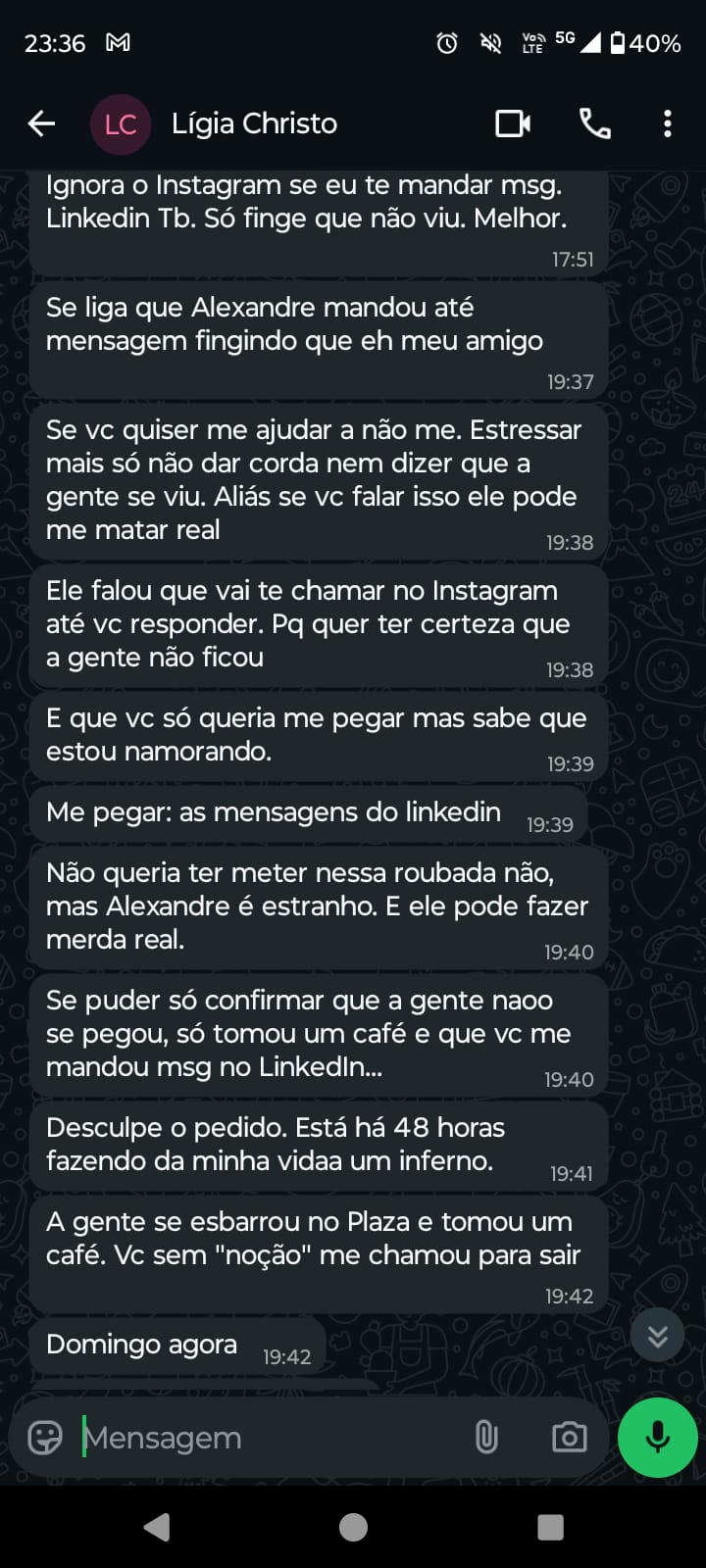Open the chat overflow menu
This screenshot has width=706, height=1568.
tap(668, 123)
